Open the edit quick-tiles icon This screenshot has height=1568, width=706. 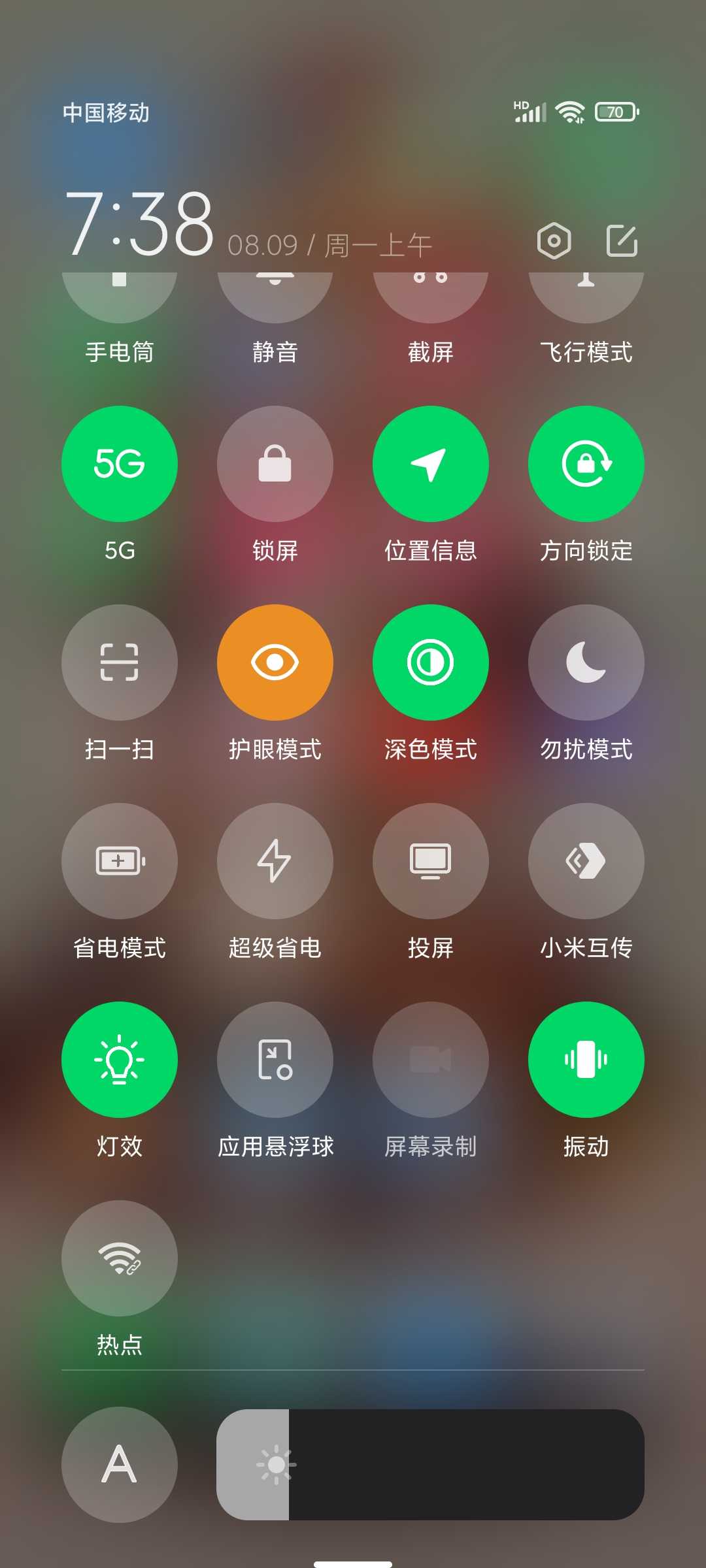[622, 241]
